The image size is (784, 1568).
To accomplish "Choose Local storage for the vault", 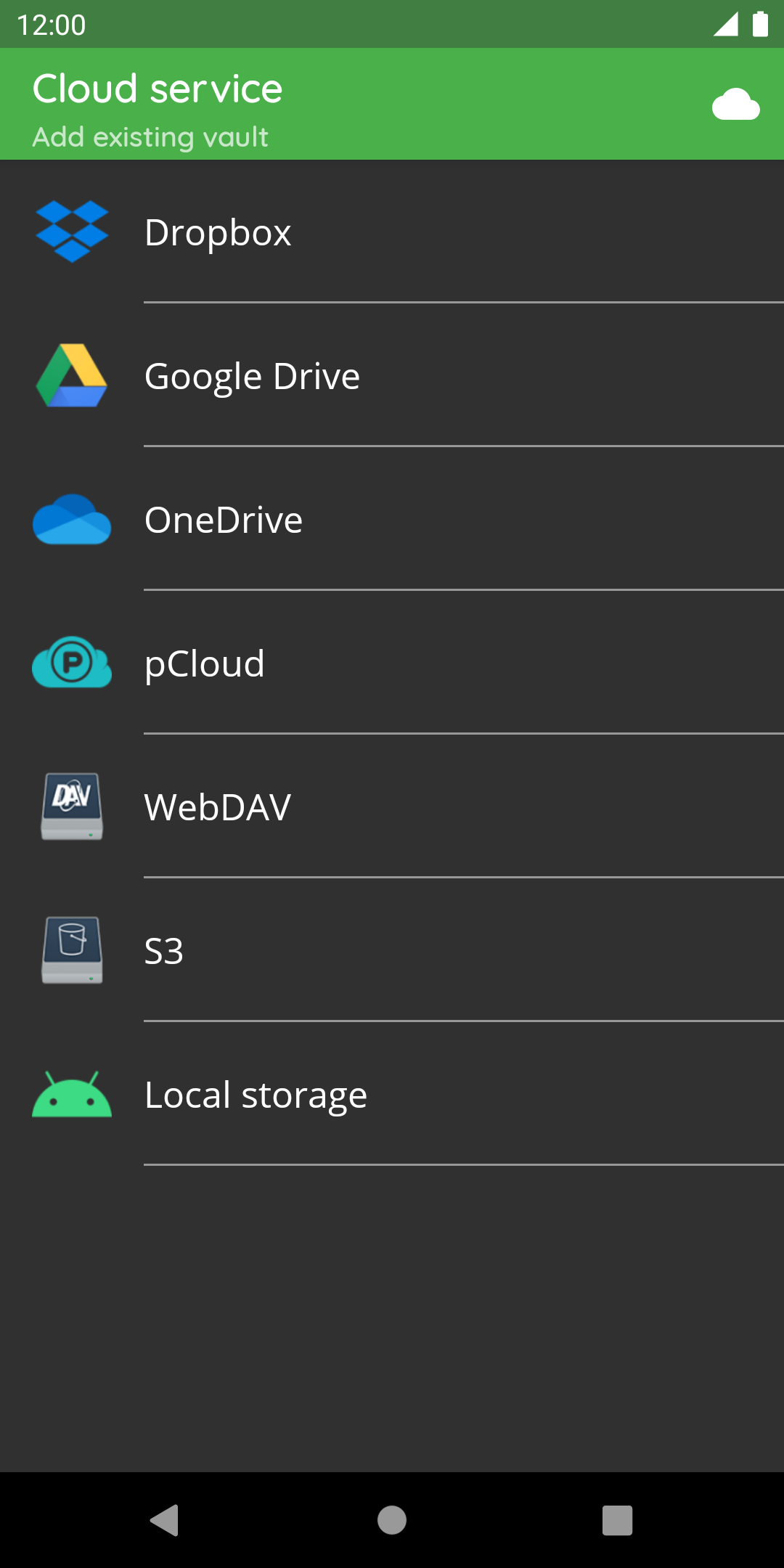I will point(392,1094).
